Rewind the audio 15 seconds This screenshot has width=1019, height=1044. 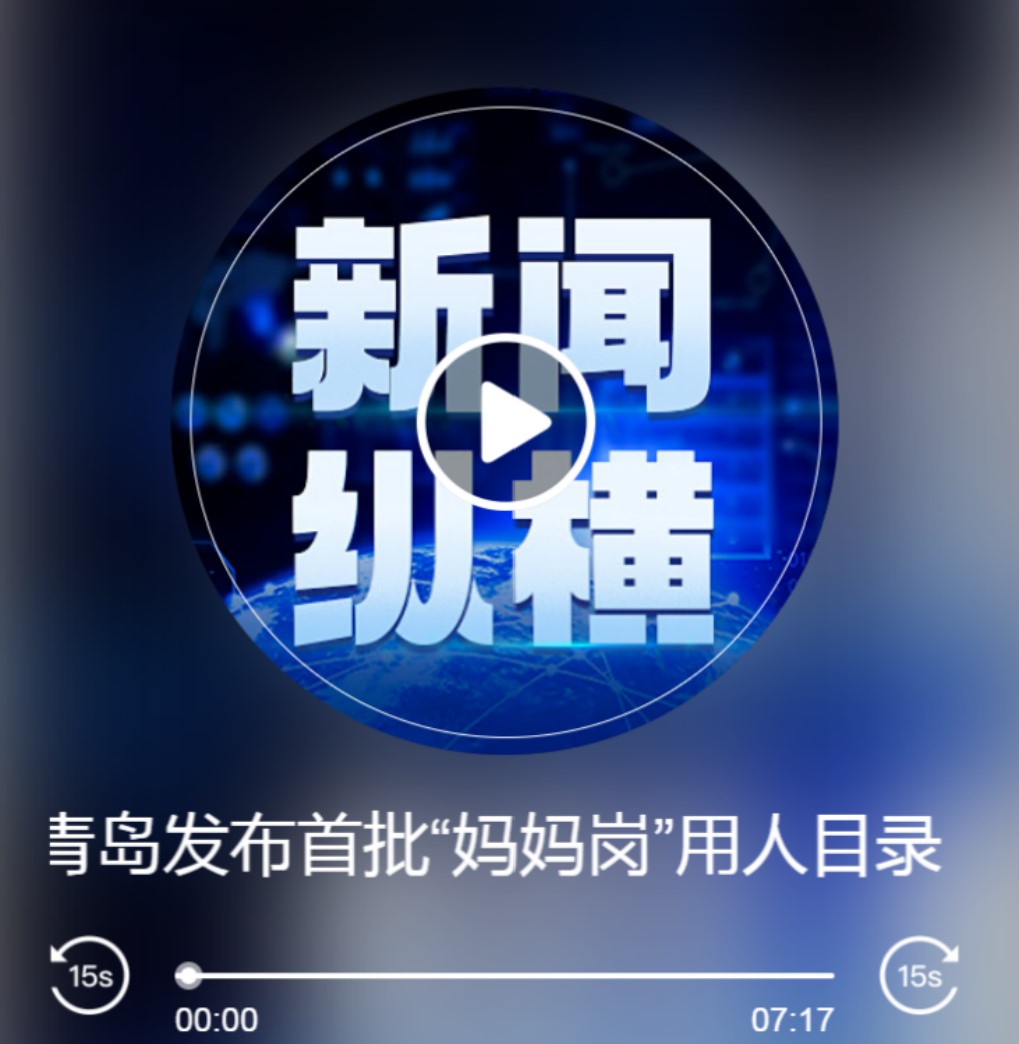(x=89, y=975)
